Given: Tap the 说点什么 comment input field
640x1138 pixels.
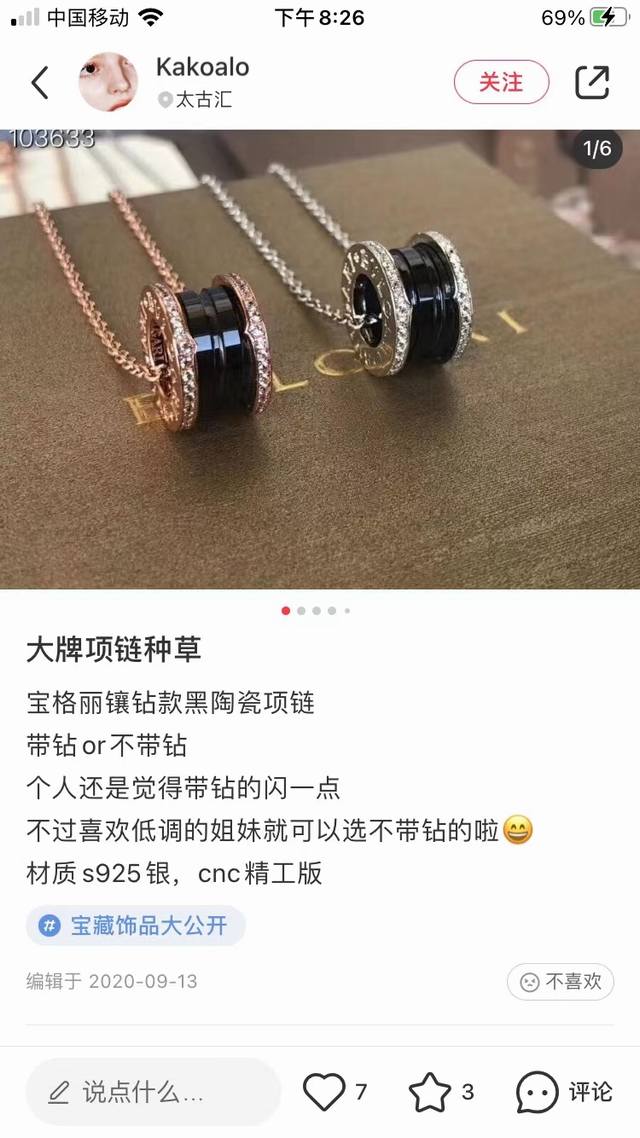Looking at the screenshot, I should [152, 1092].
